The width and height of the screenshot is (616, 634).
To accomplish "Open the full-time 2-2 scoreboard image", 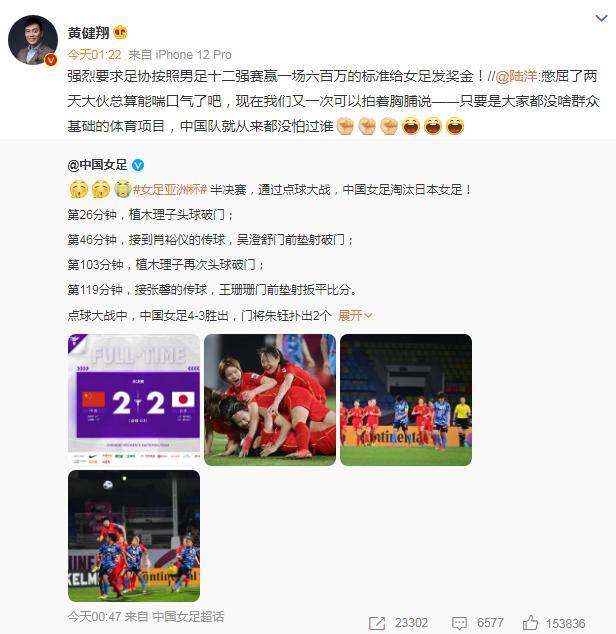I will click(x=133, y=400).
